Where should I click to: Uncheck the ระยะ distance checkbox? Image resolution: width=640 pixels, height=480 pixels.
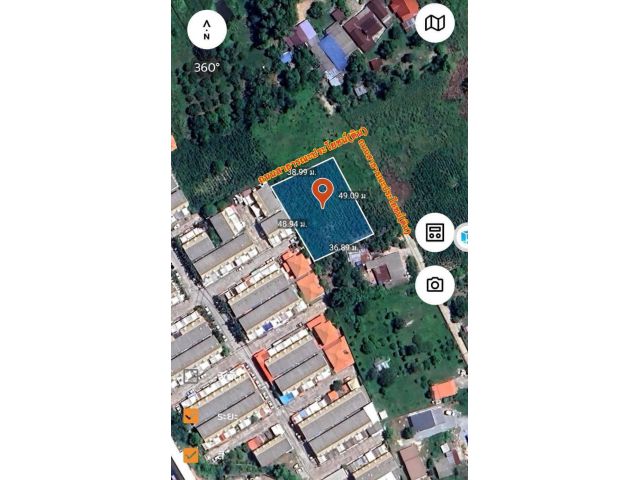[190, 416]
